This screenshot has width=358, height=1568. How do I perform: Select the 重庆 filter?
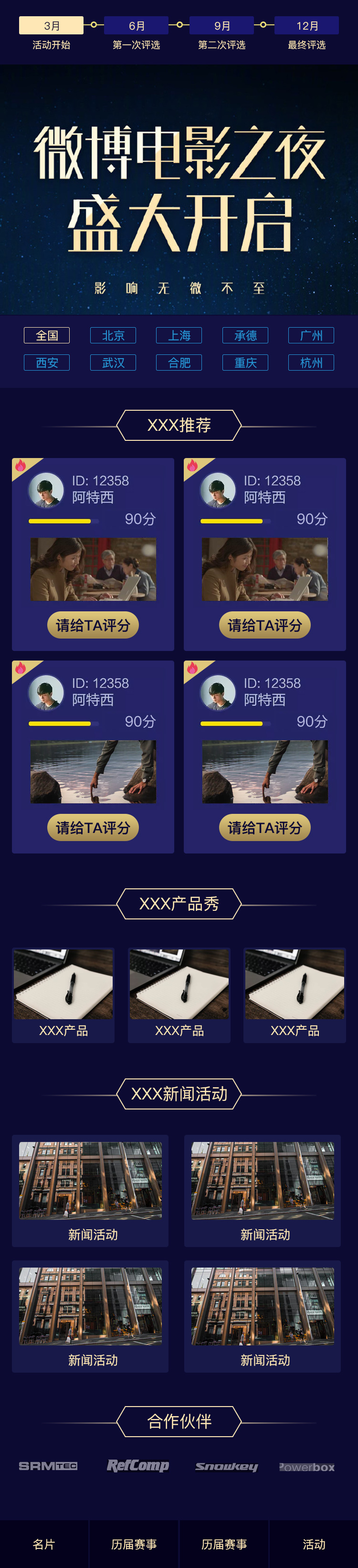coord(245,363)
